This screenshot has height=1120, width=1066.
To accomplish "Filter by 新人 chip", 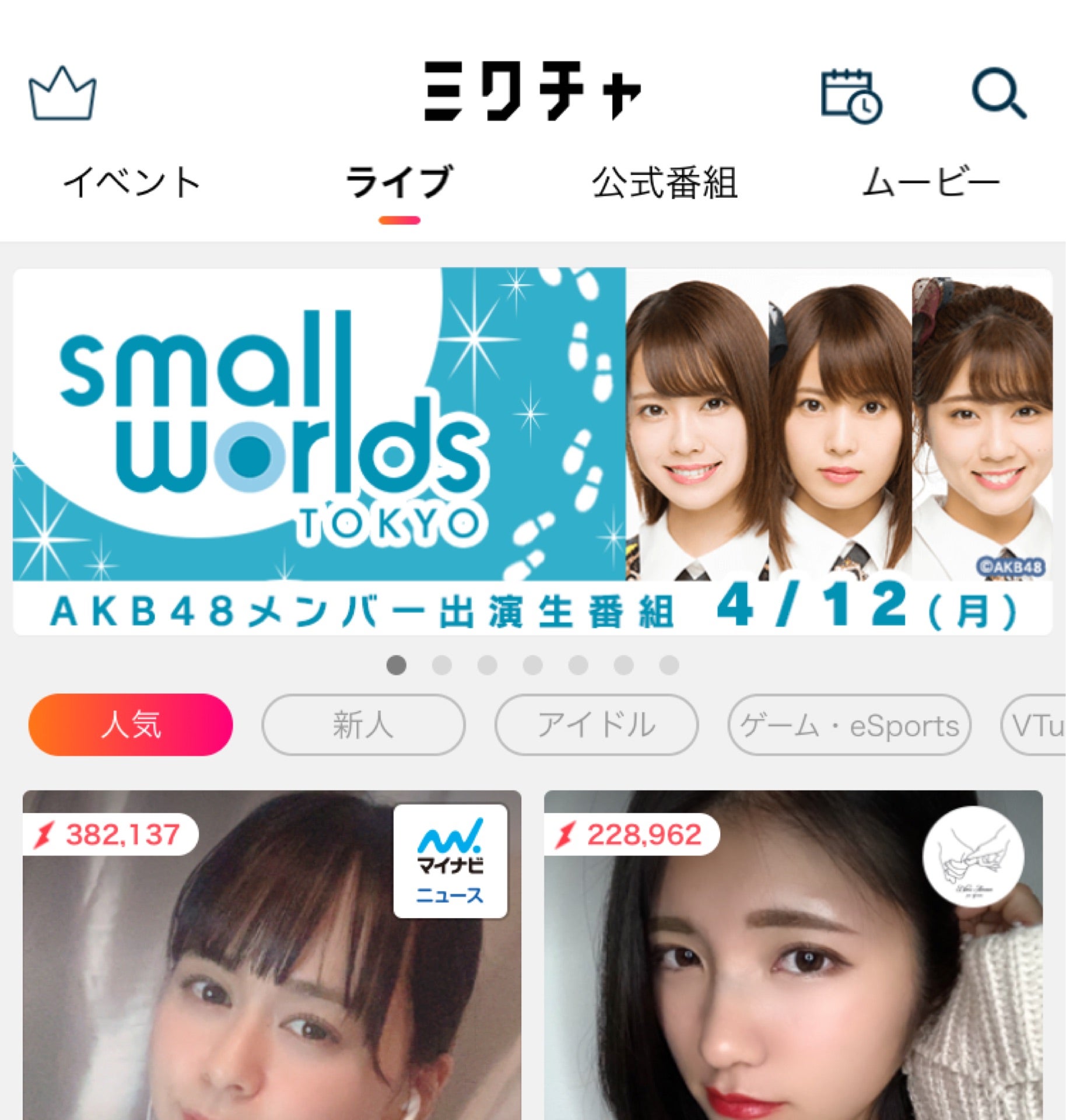I will tap(363, 725).
